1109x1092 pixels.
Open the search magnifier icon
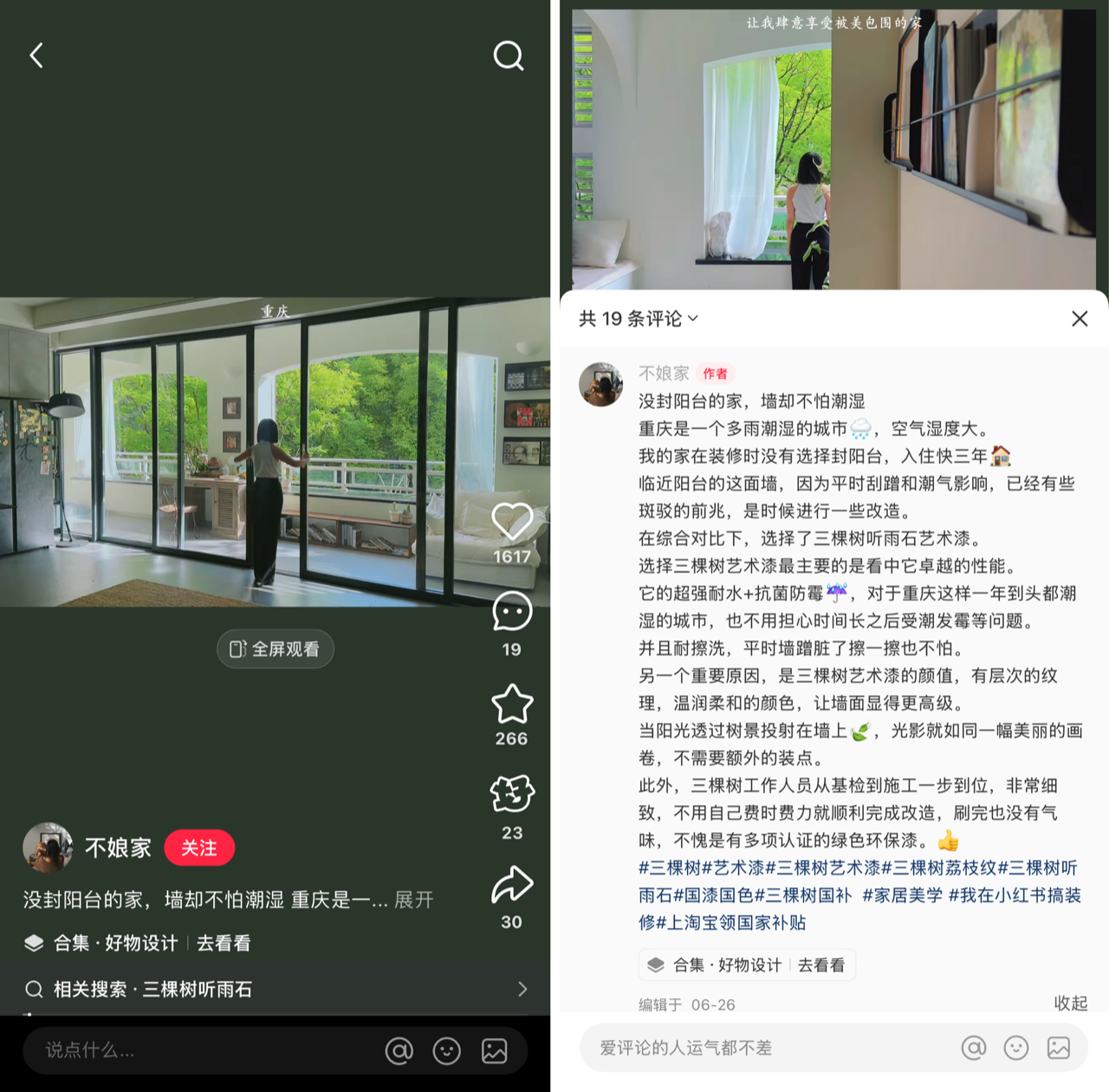click(x=509, y=55)
